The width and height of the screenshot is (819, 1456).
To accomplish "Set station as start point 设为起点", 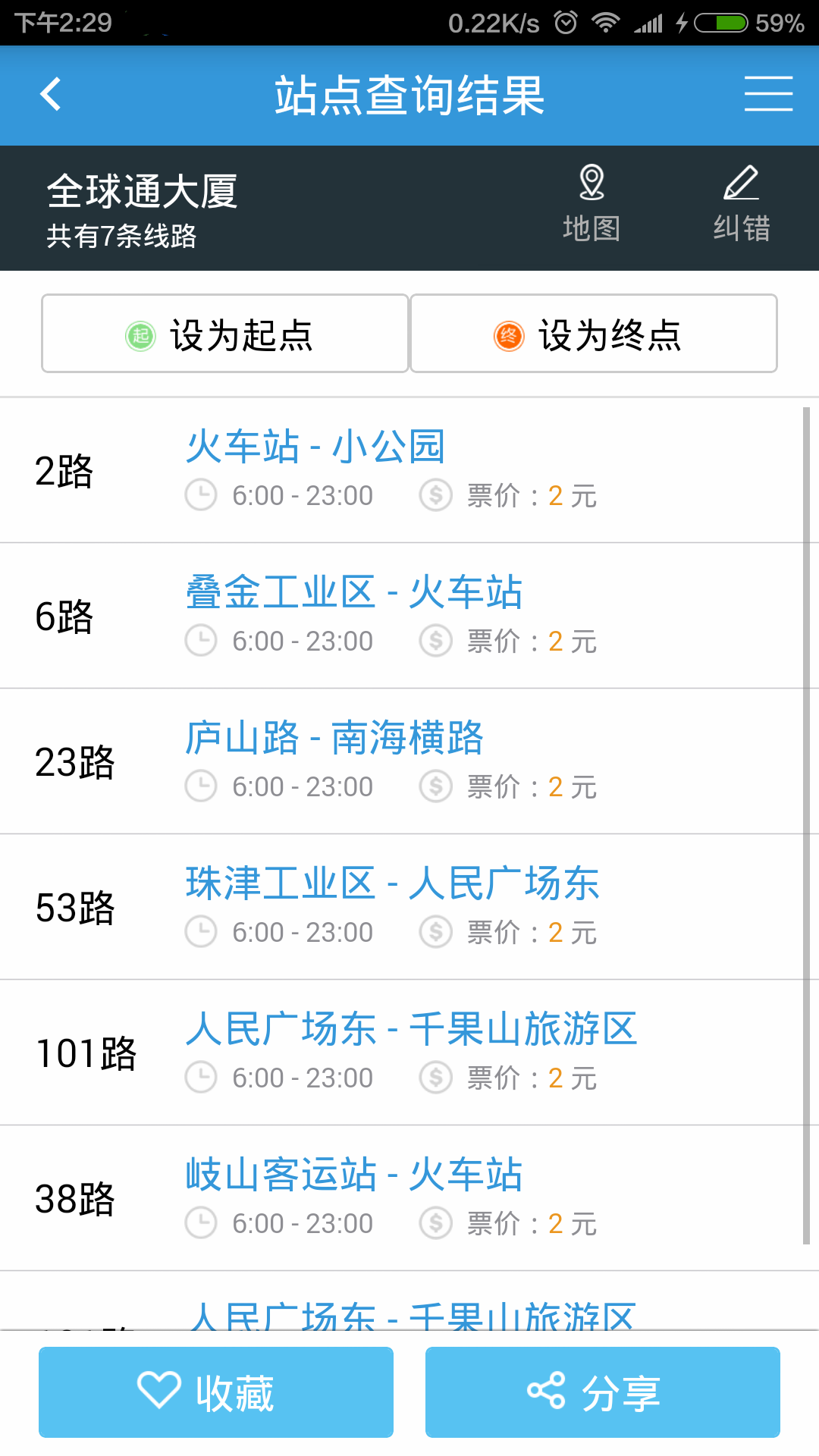I will [x=224, y=334].
